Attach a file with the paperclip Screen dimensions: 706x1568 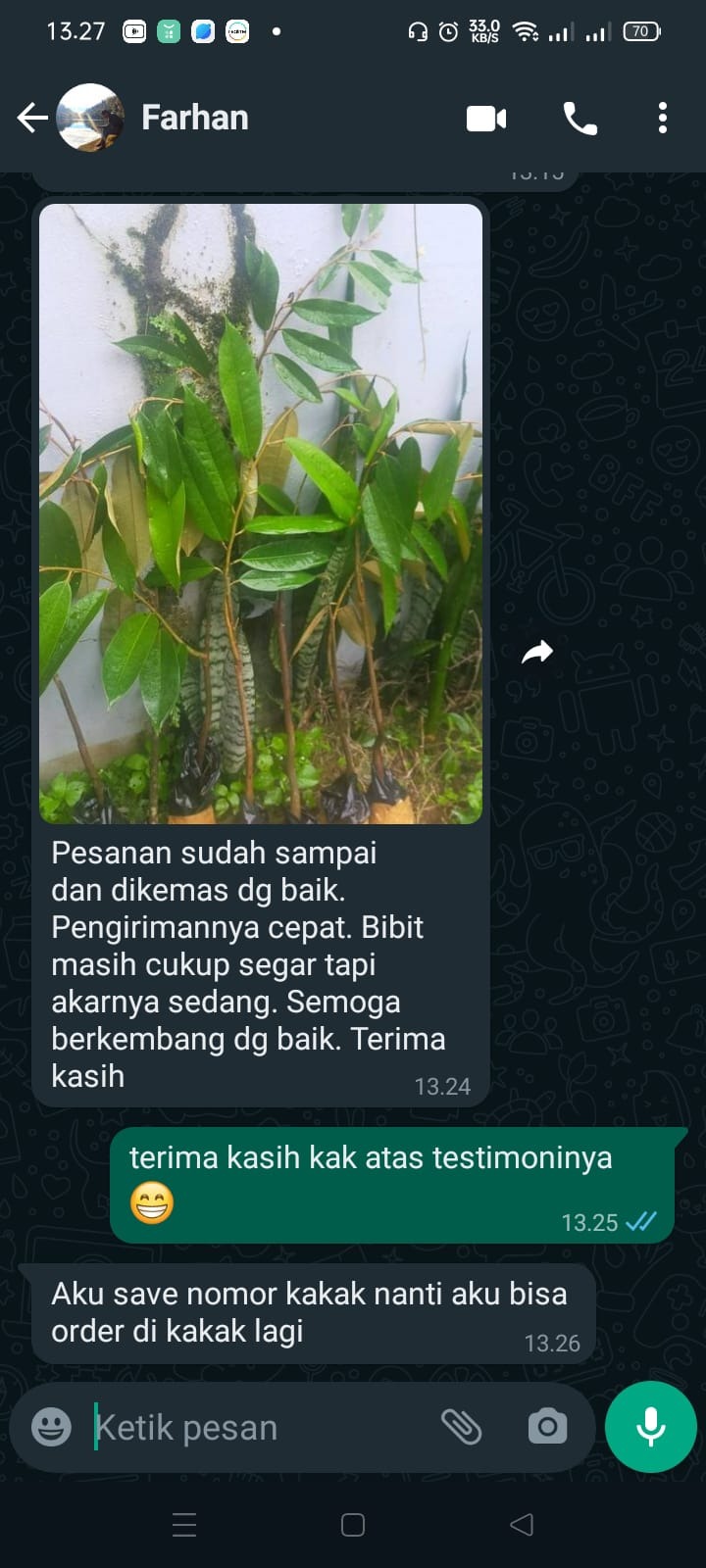[461, 1427]
